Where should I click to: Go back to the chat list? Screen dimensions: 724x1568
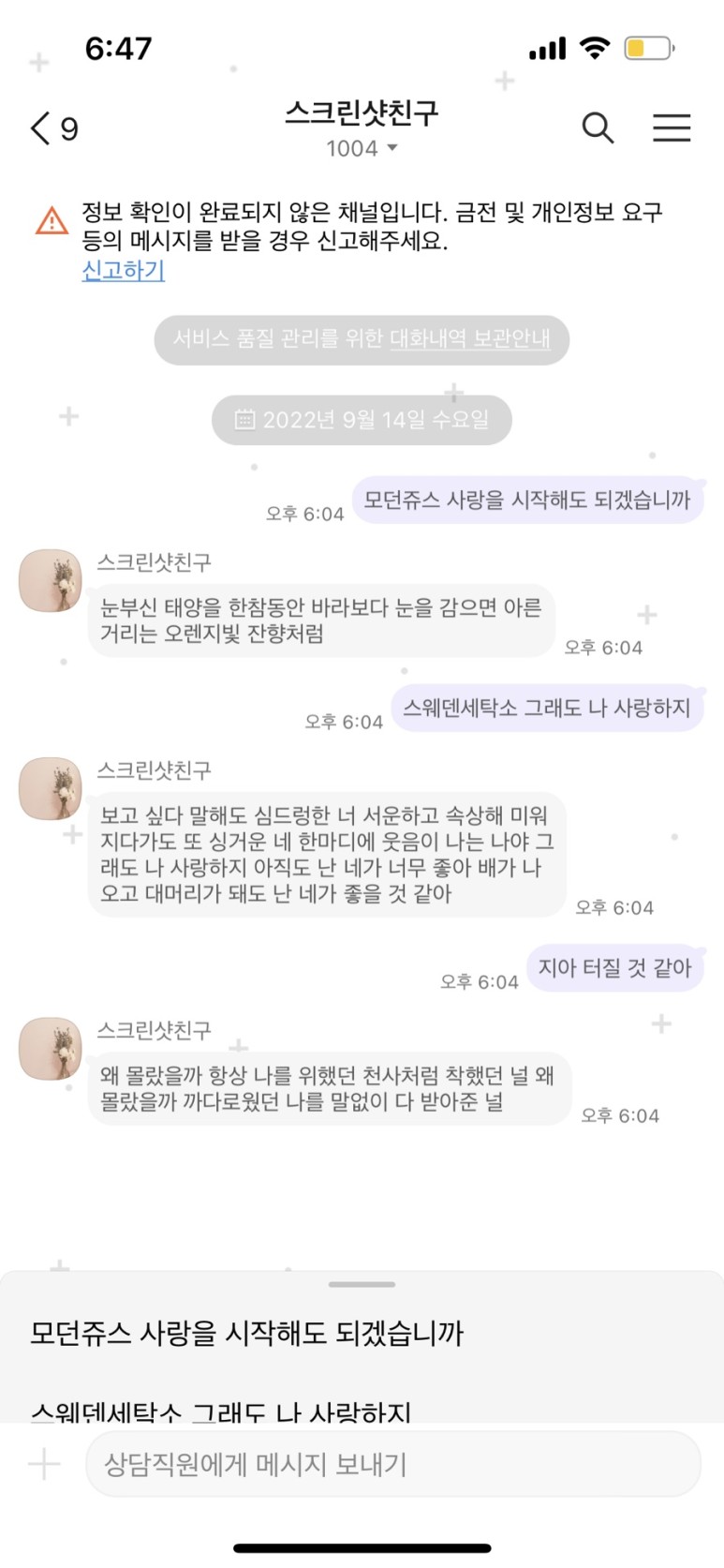click(53, 128)
